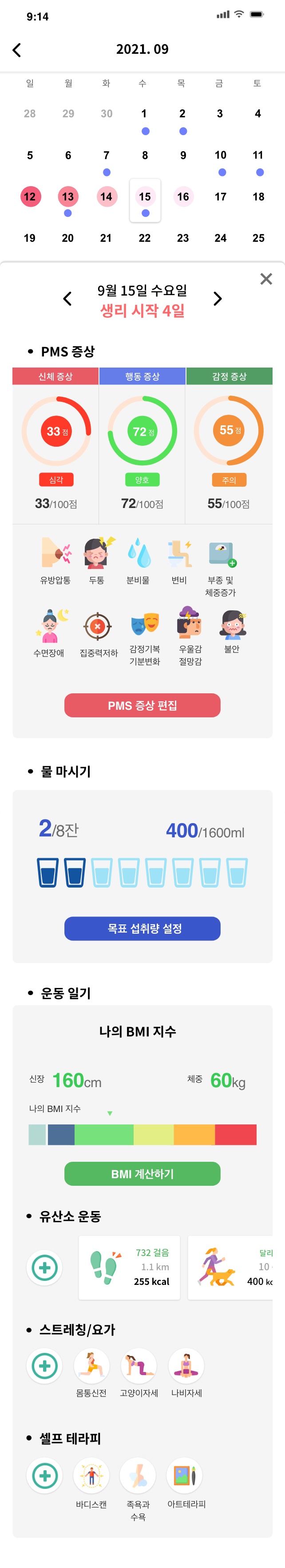Screen dimensions: 285x1568
Task: Open the 아트테라피 item
Action: click(186, 1476)
